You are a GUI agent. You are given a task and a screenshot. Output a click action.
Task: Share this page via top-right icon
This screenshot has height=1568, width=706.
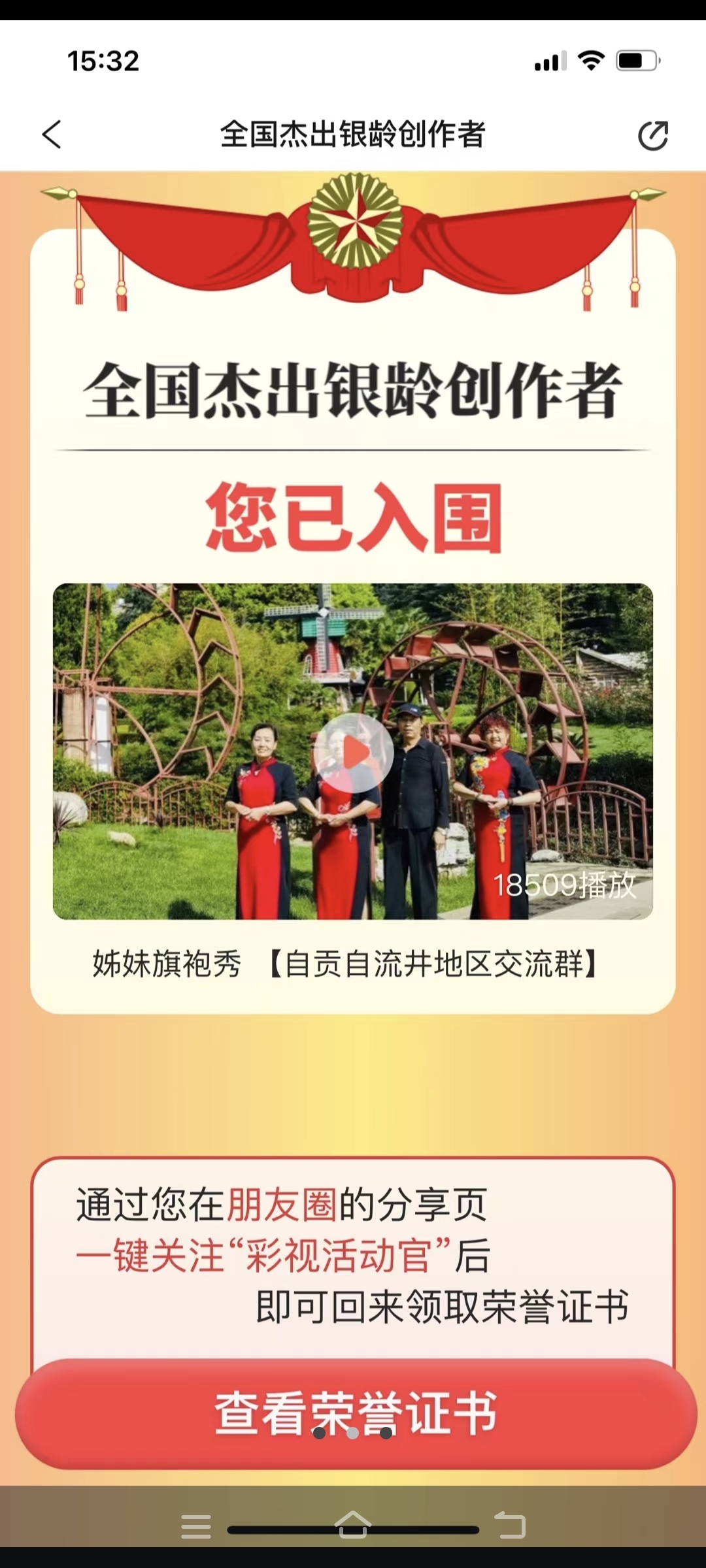tap(652, 136)
